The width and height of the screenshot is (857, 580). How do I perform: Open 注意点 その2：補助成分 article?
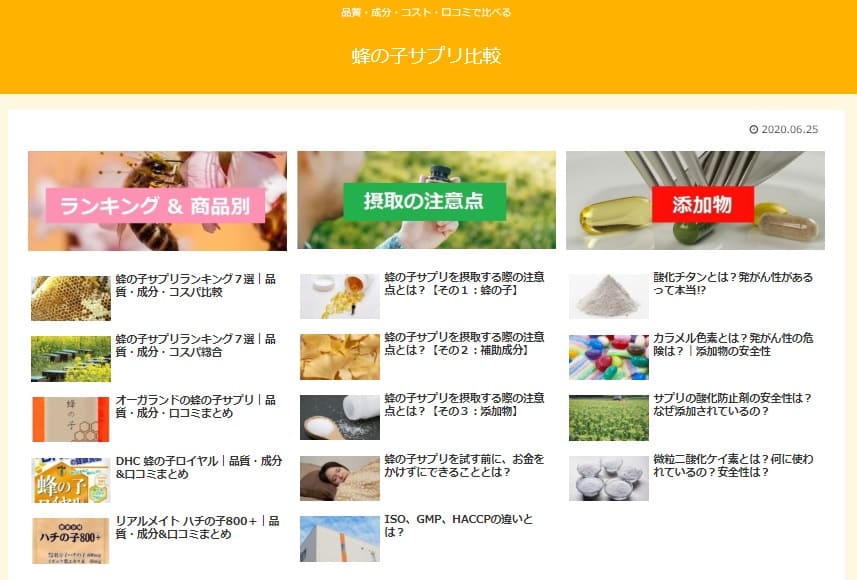(x=463, y=343)
